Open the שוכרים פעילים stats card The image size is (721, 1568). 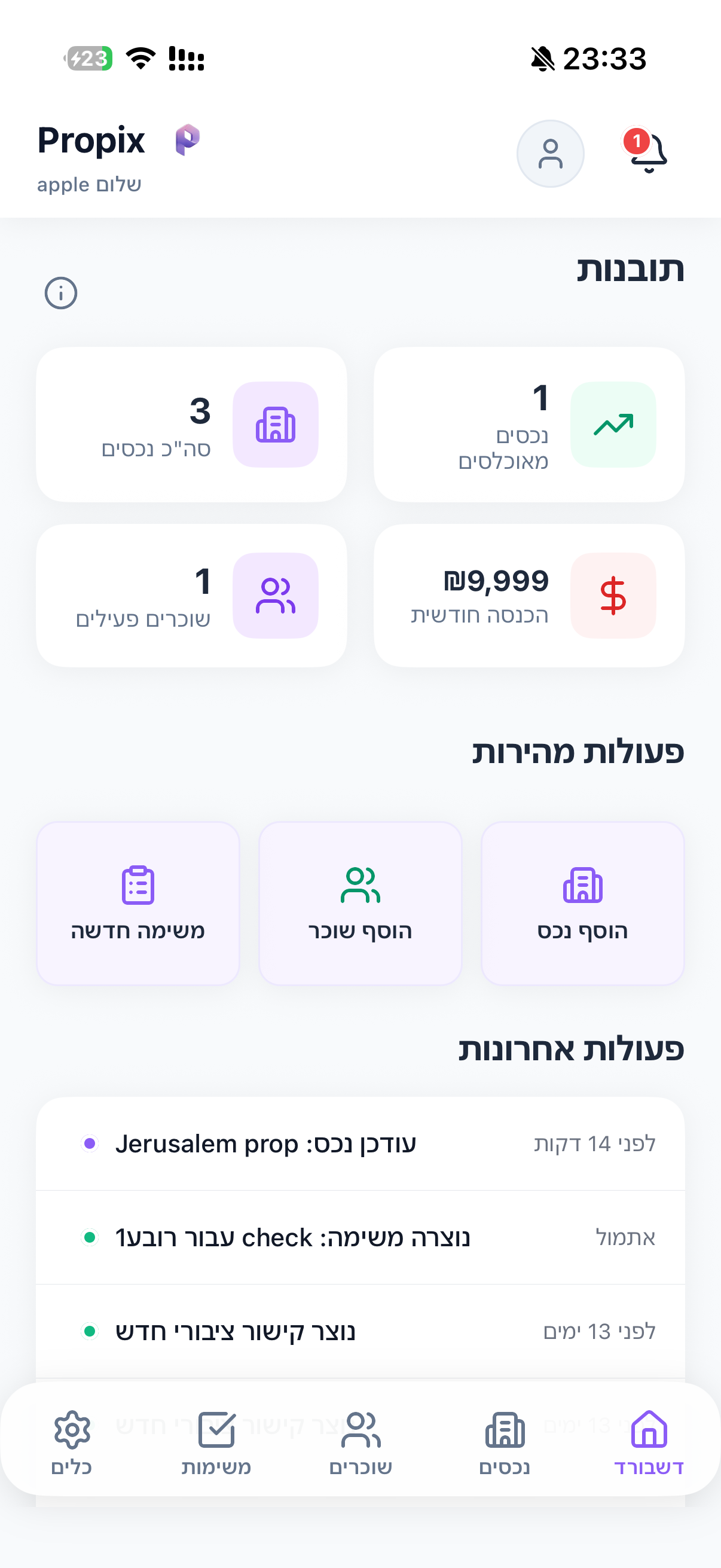[191, 595]
